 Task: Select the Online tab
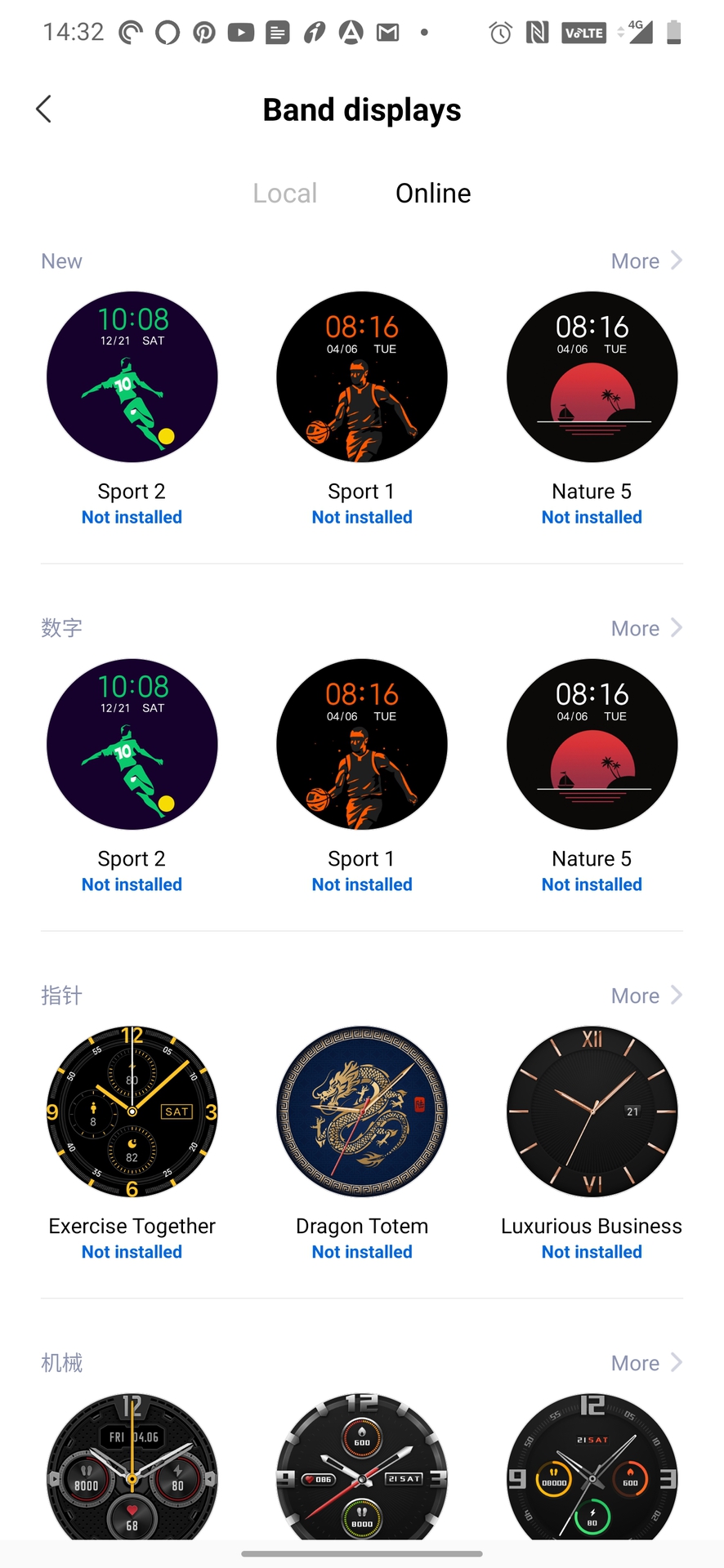point(433,194)
